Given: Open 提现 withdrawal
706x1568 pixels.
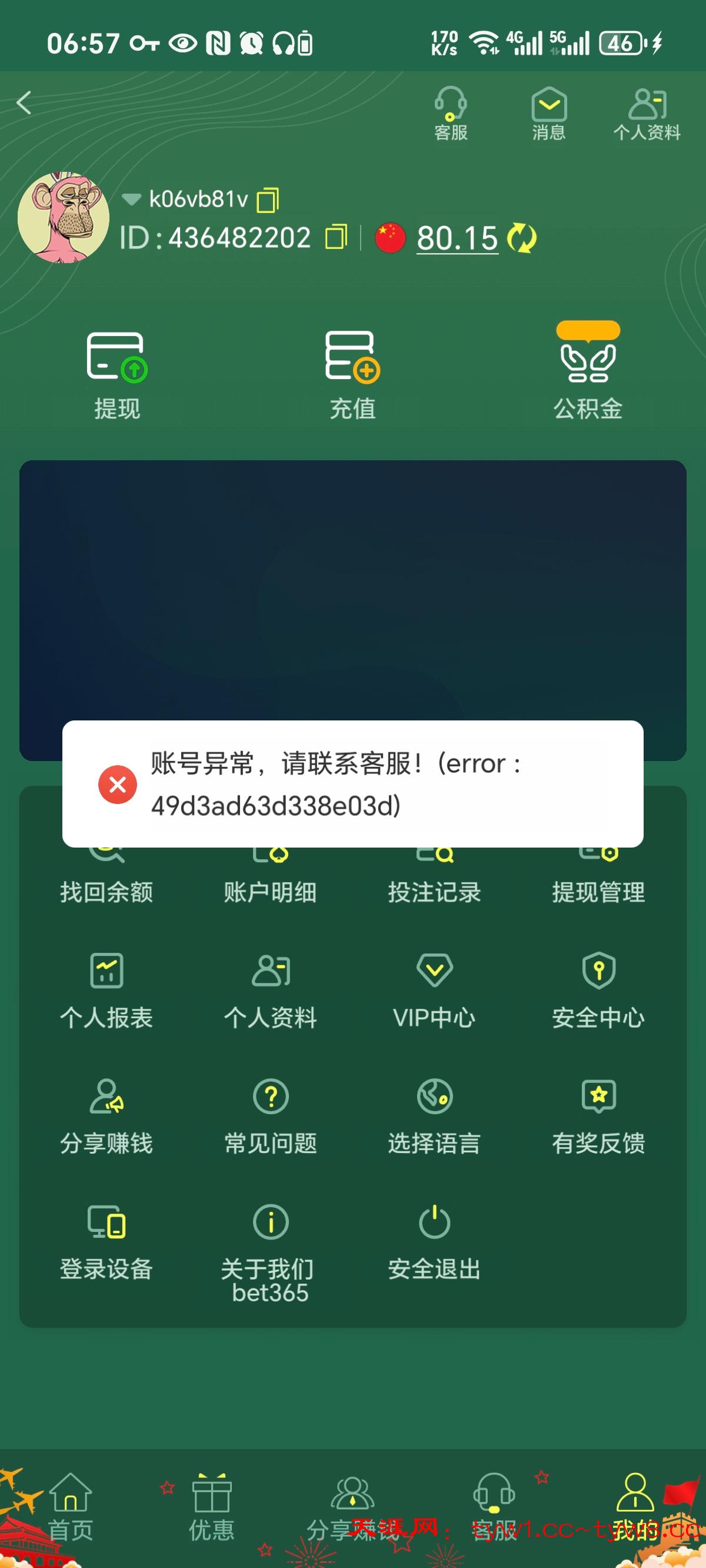Looking at the screenshot, I should coord(118,376).
